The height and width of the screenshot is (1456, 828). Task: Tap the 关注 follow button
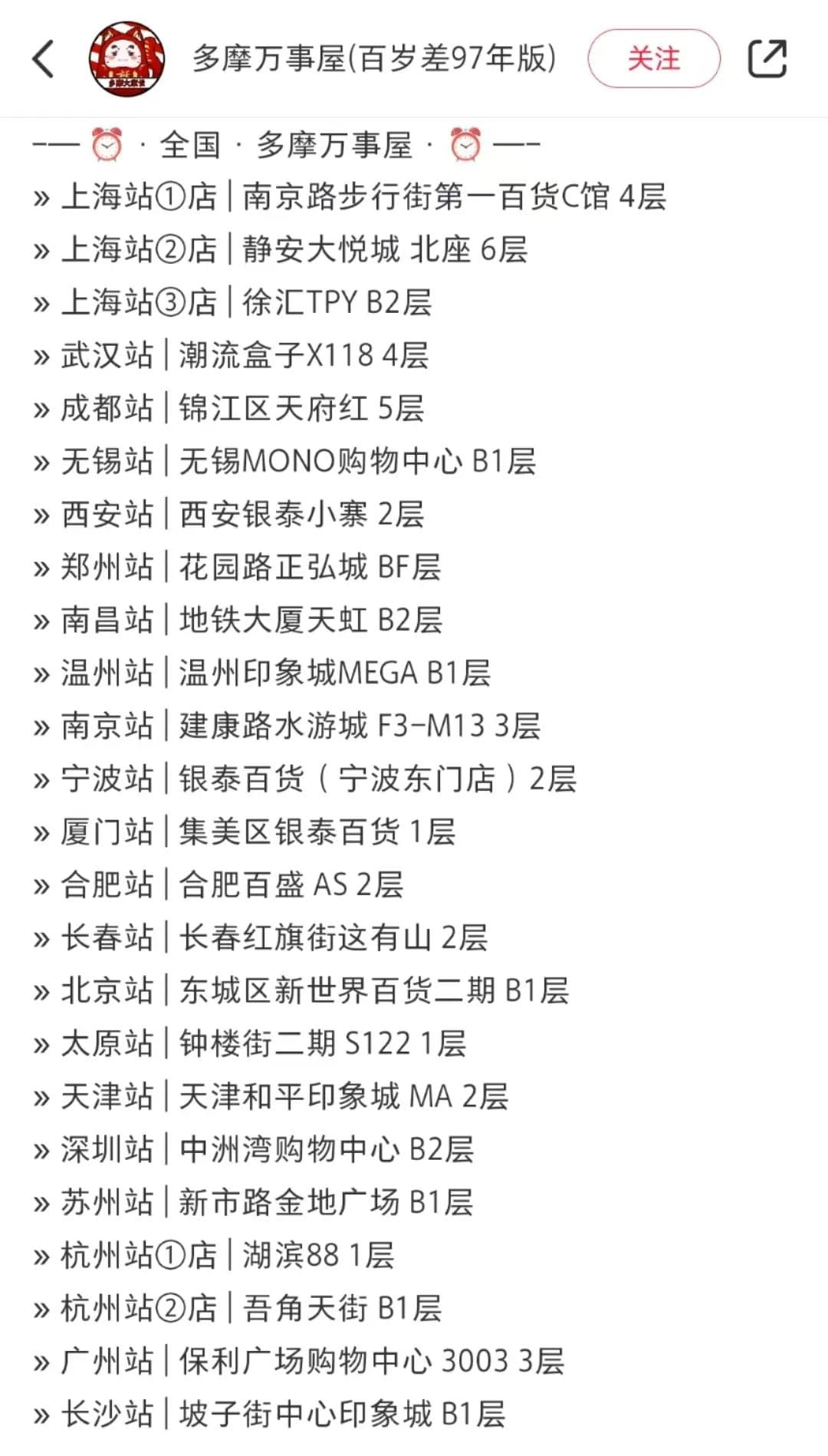tap(653, 59)
